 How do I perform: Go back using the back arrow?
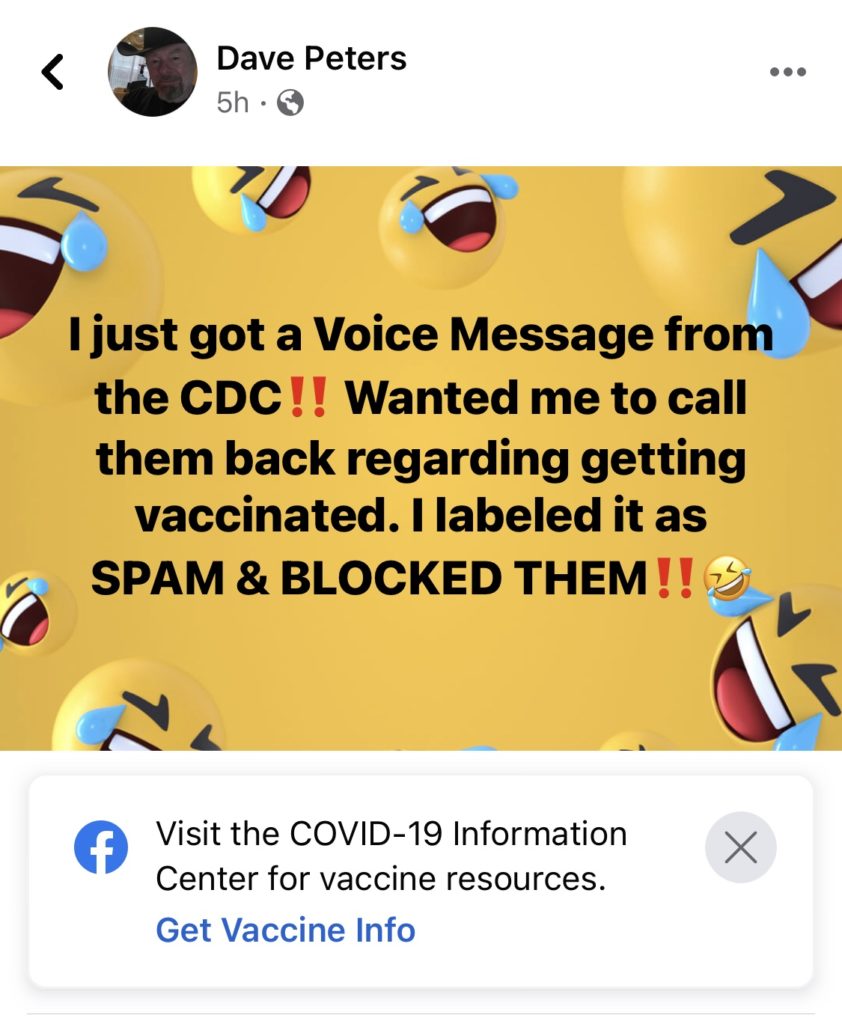tap(52, 71)
